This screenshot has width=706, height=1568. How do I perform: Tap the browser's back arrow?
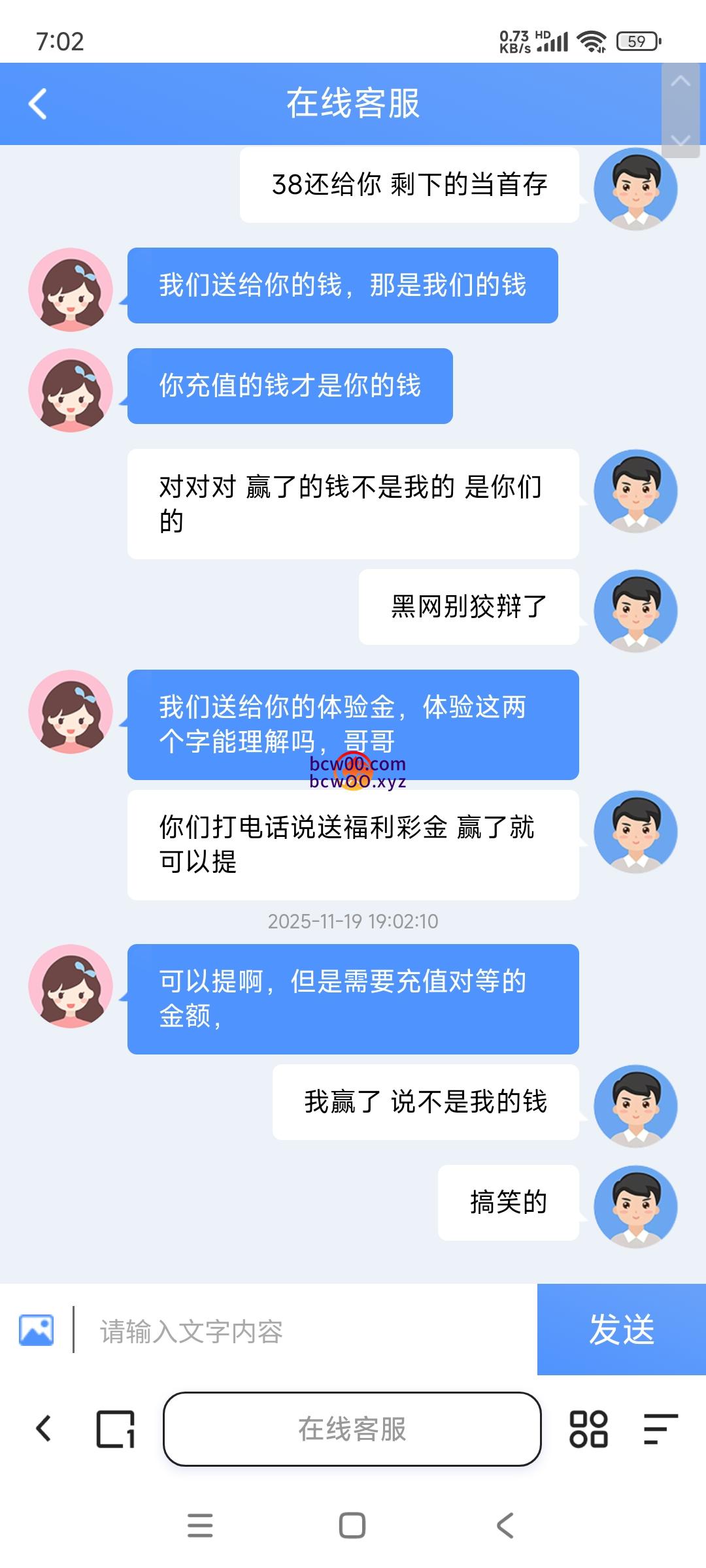point(44,1428)
